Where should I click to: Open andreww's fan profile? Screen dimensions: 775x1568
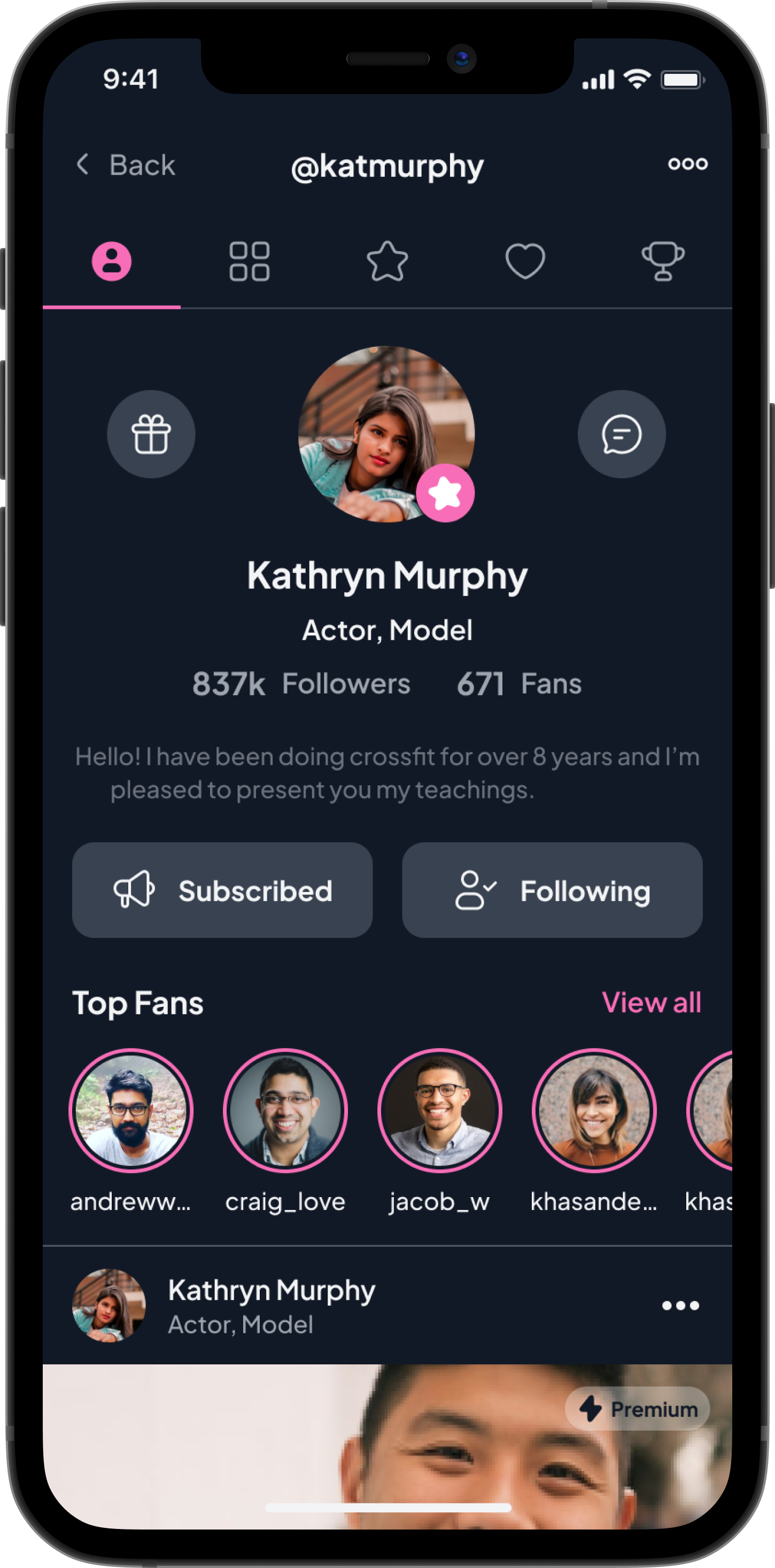131,1110
